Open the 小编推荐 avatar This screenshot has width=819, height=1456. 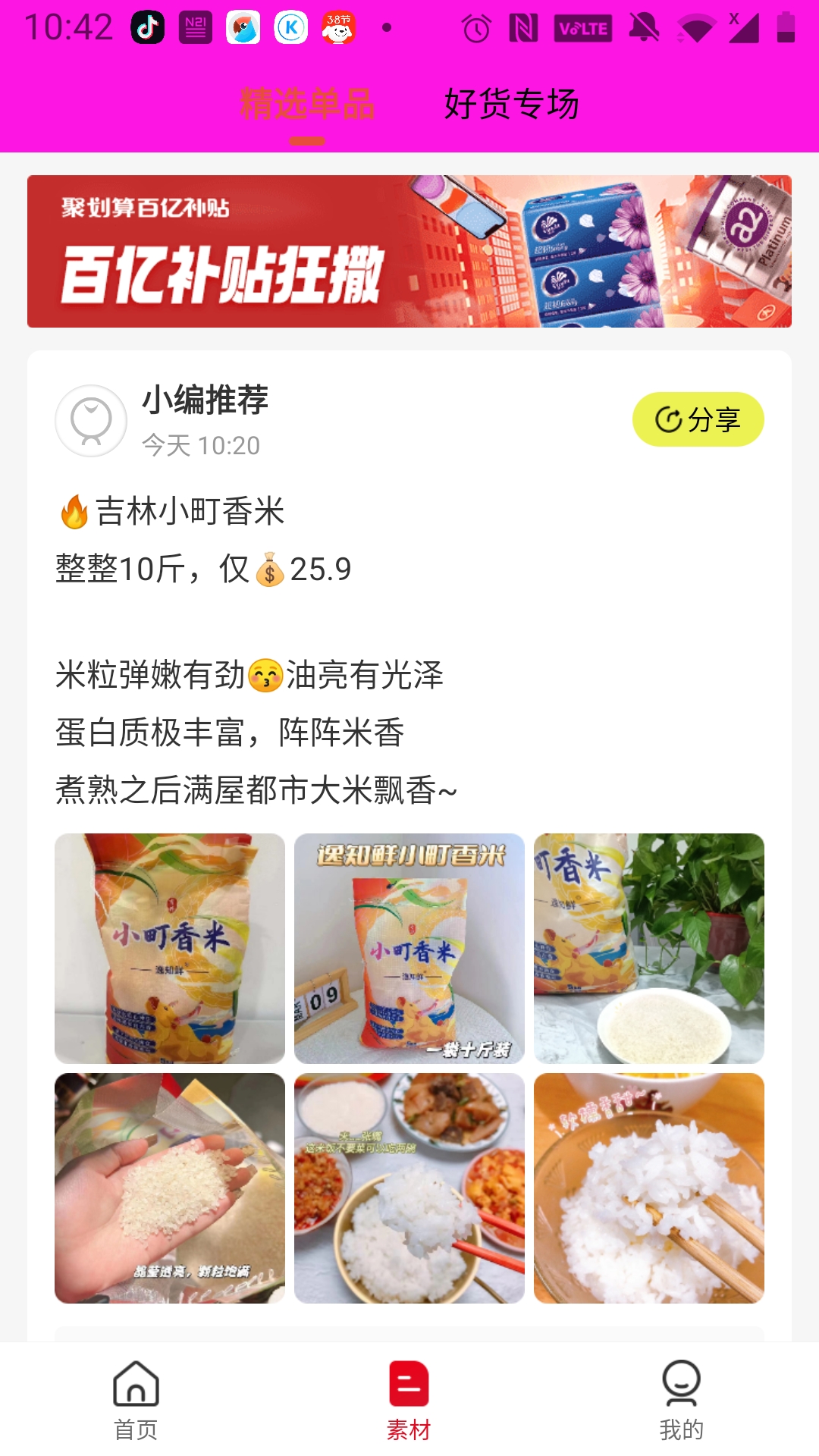click(91, 421)
